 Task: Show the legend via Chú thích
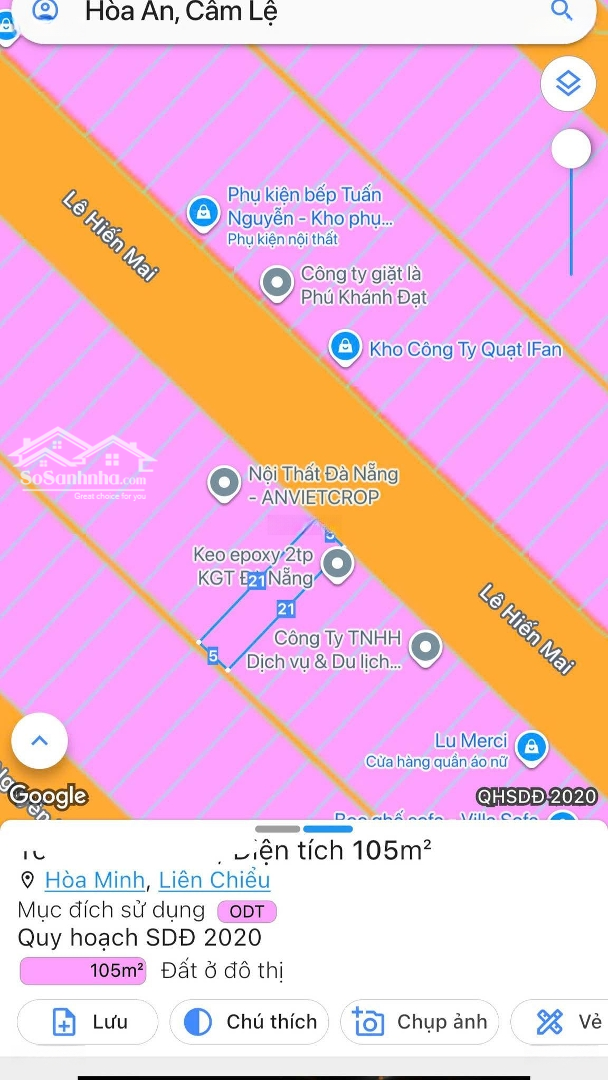[250, 1022]
